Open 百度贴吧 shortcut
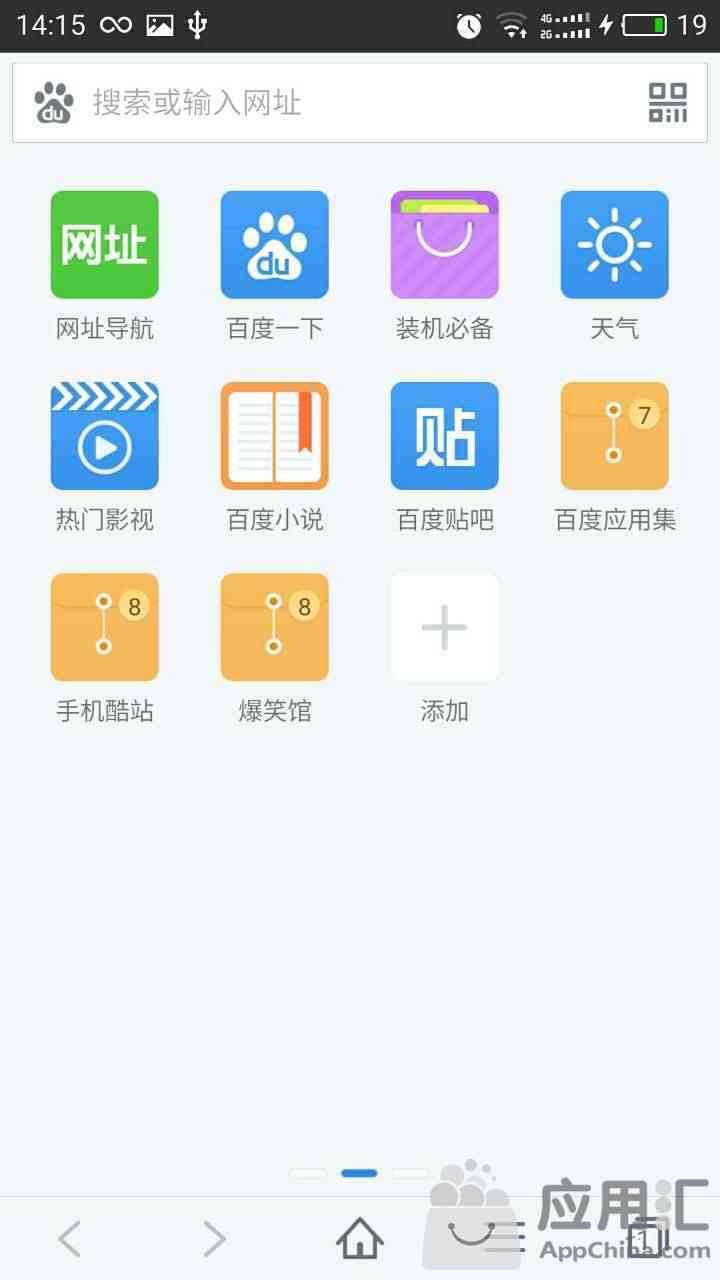This screenshot has width=720, height=1280. click(x=445, y=436)
